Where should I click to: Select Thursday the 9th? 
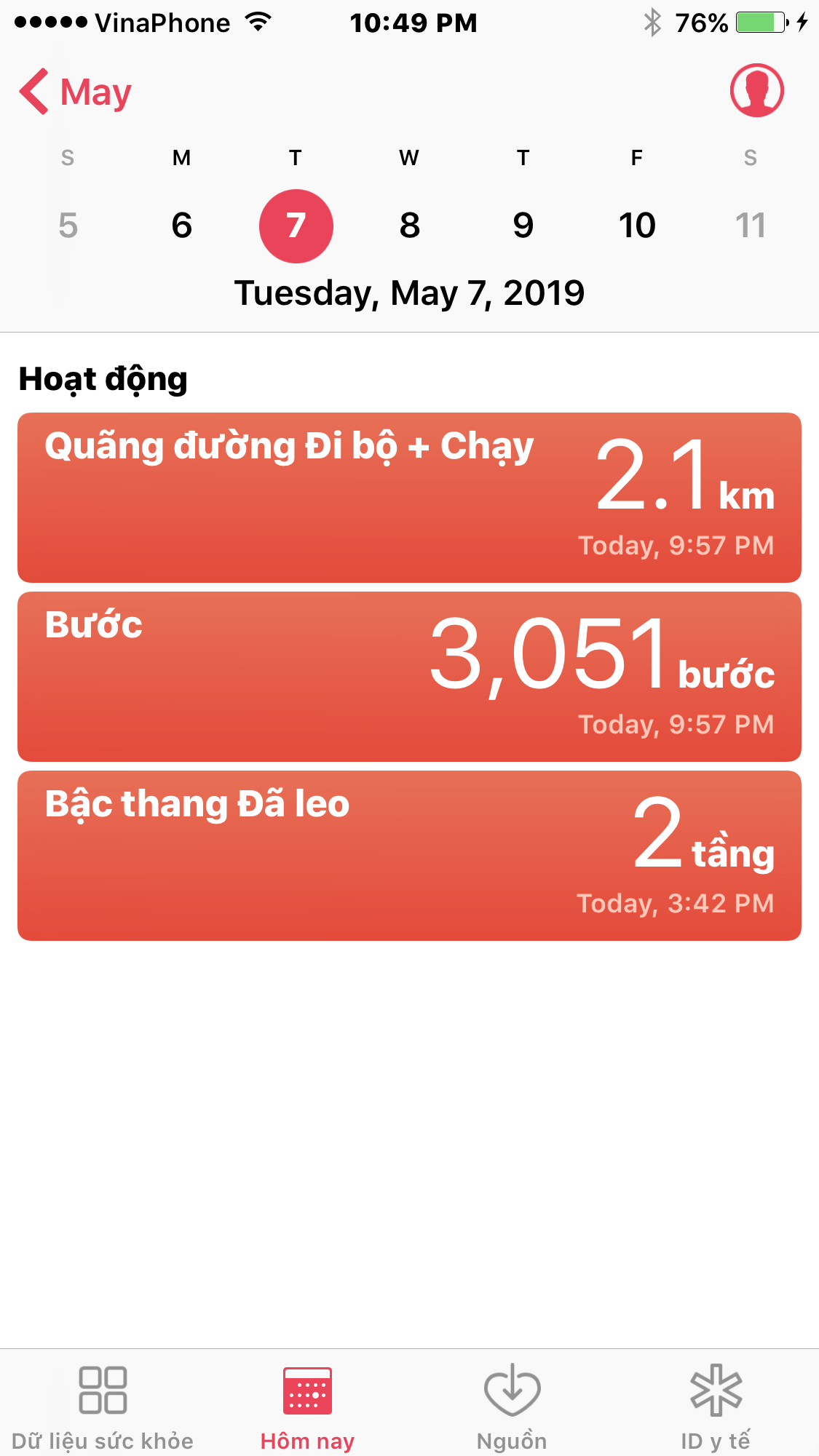pos(523,226)
